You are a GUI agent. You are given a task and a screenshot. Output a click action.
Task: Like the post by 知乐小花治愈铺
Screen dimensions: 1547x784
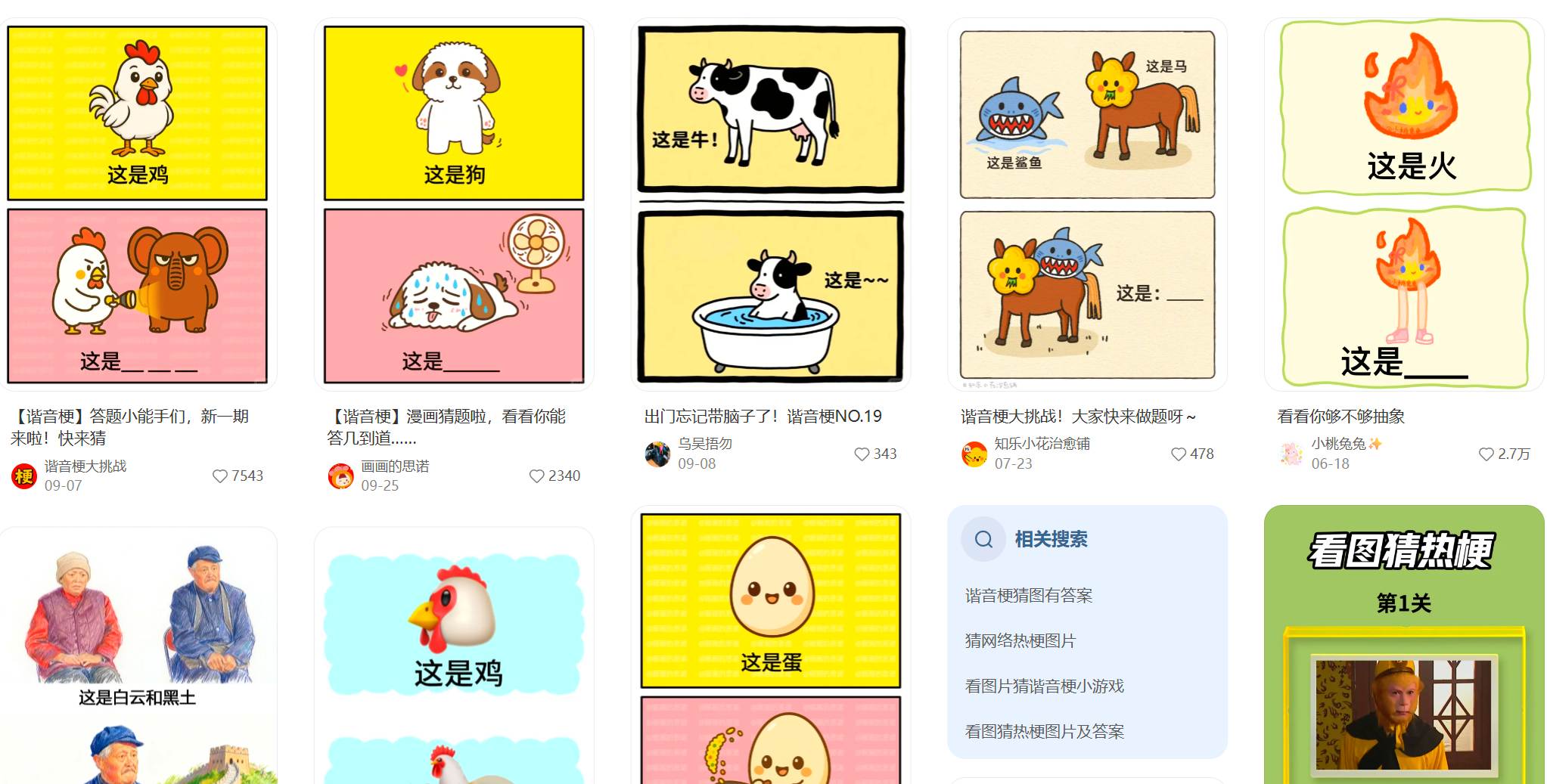tap(1179, 454)
